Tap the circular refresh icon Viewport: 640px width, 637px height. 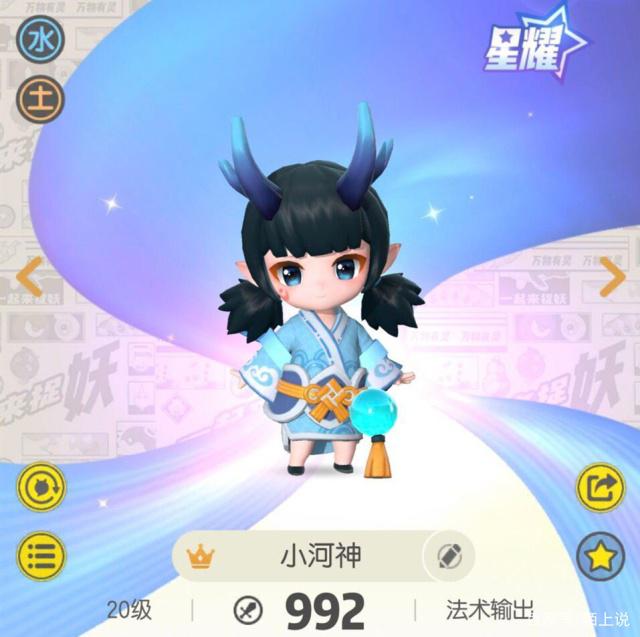tap(41, 489)
